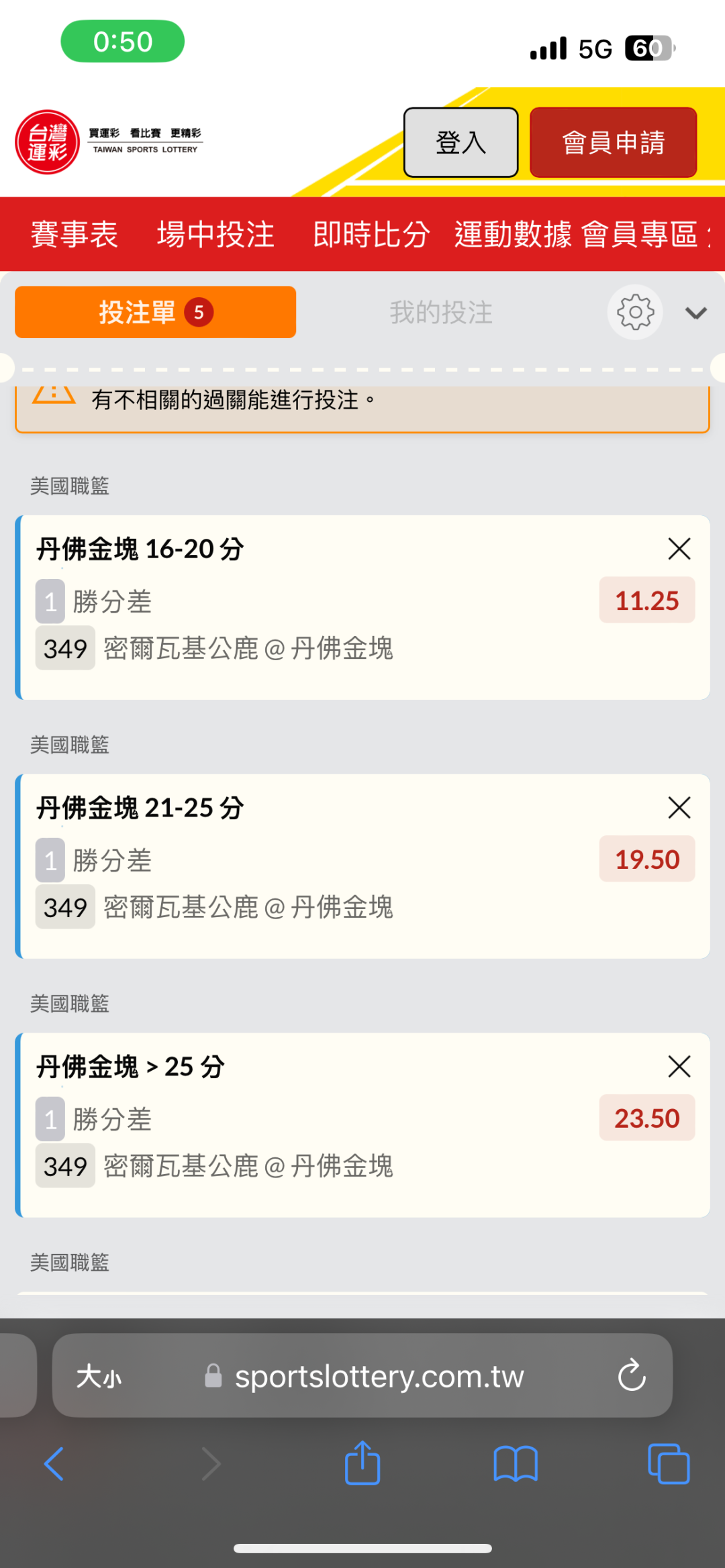Open the 大小 page format menu

[x=99, y=1377]
